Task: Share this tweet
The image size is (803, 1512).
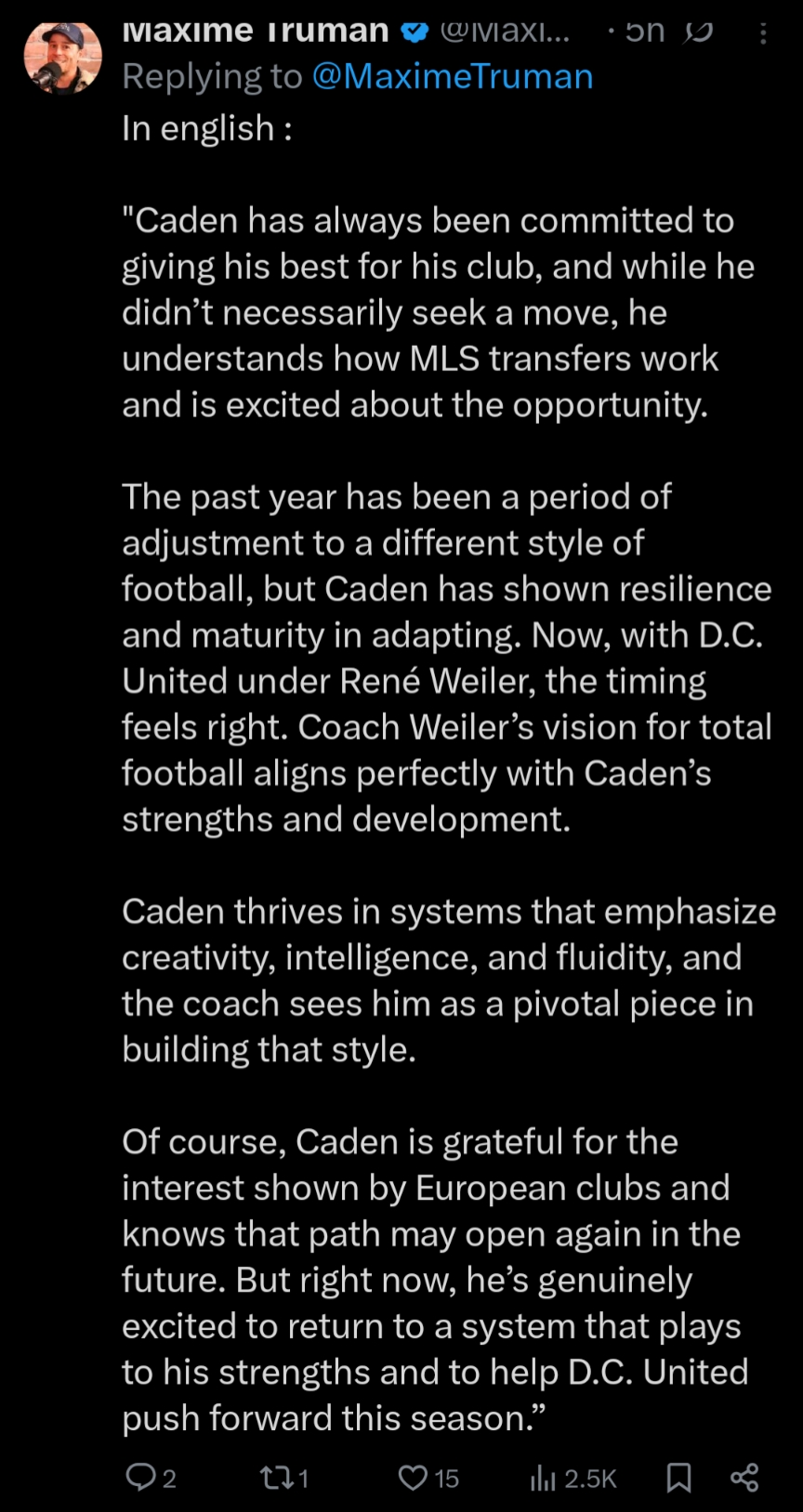Action: pyautogui.click(x=744, y=1477)
